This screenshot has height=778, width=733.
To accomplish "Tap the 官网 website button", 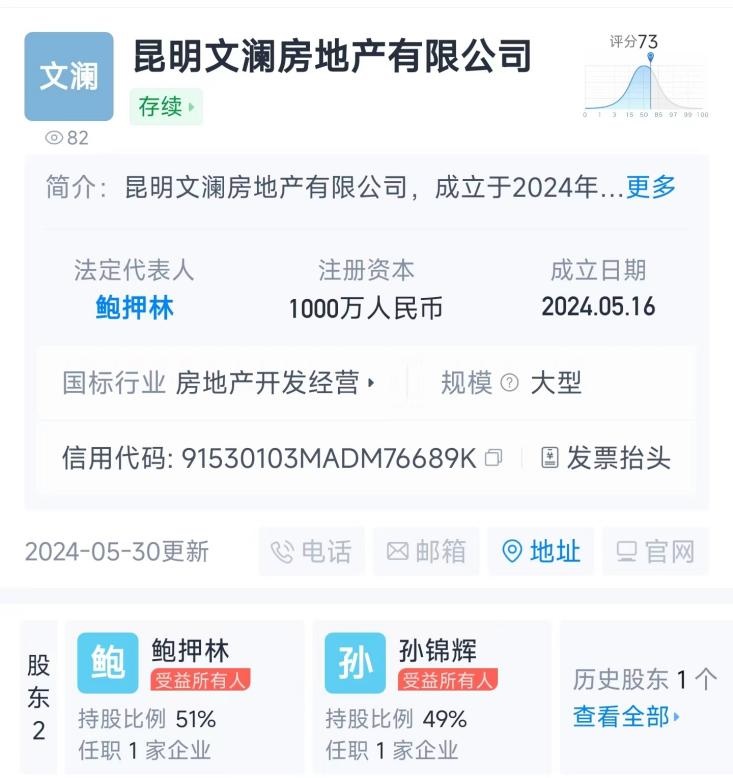I will [655, 551].
